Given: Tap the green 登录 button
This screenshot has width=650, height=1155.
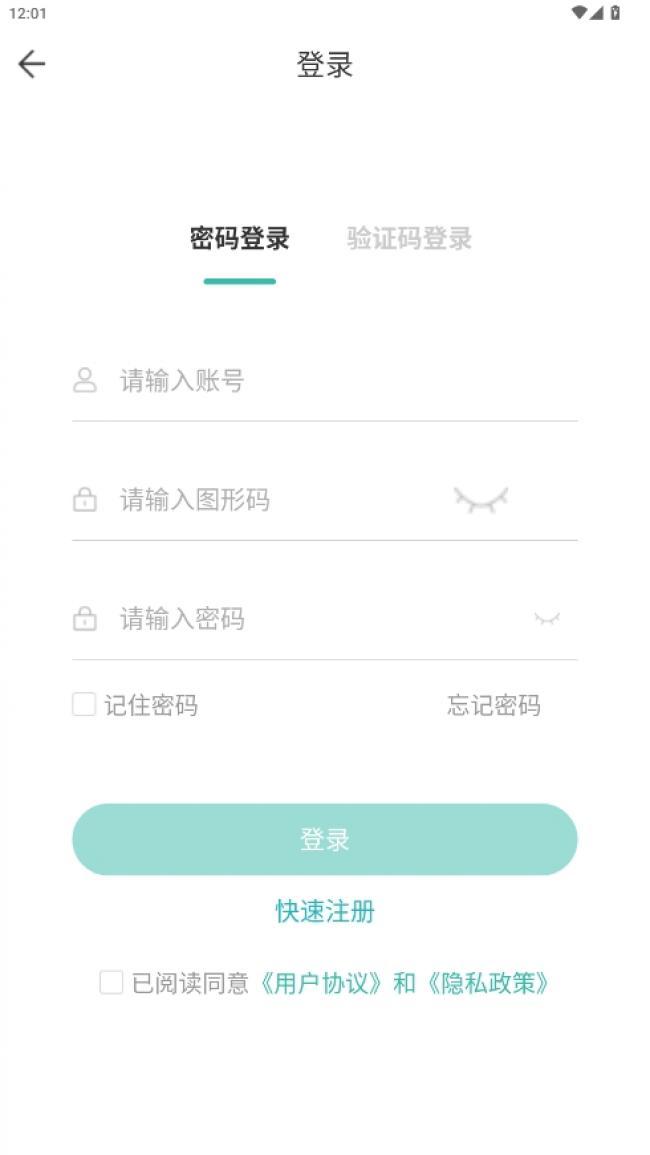Looking at the screenshot, I should (325, 839).
